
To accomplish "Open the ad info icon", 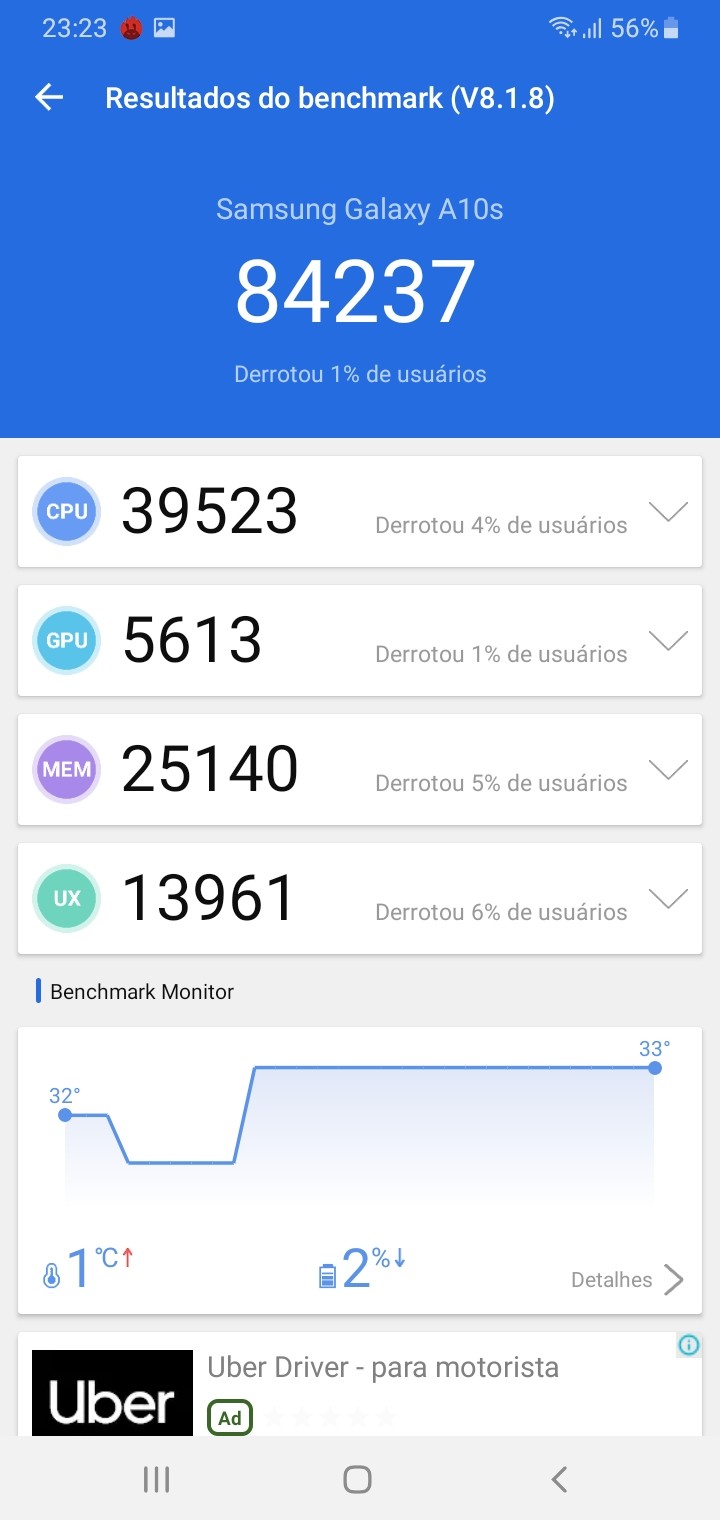I will 689,1346.
